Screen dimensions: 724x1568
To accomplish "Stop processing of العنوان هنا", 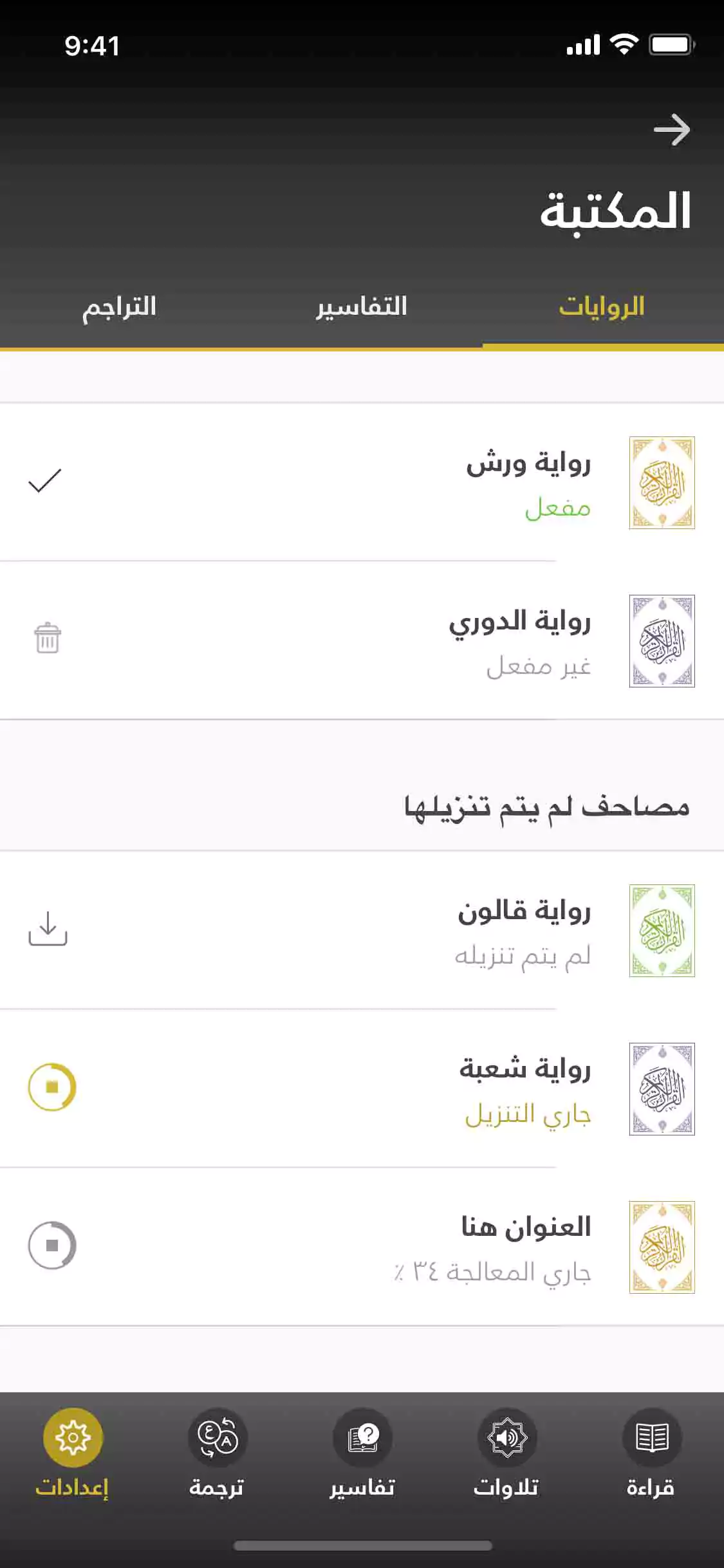I will [52, 1246].
